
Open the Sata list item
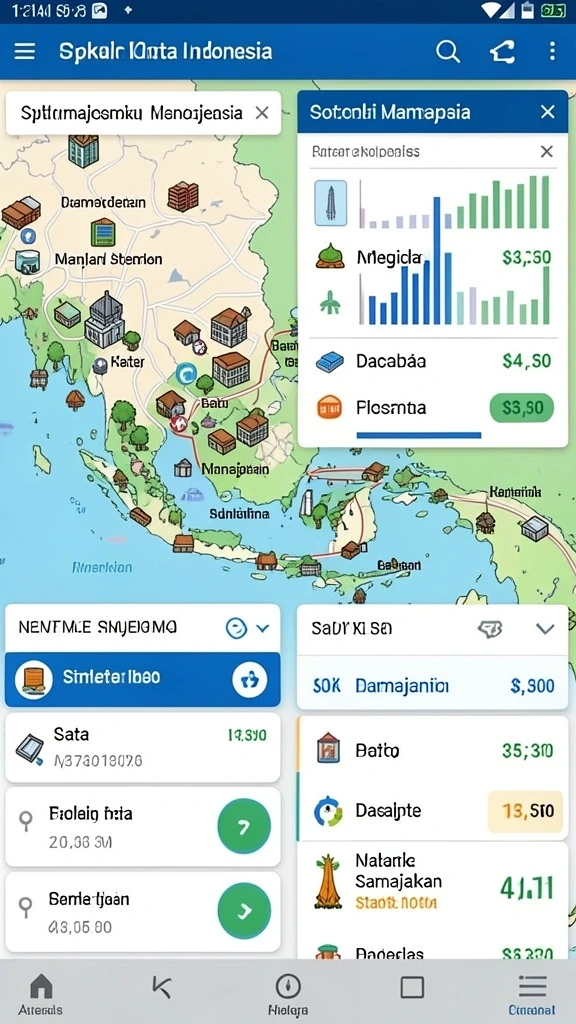pyautogui.click(x=142, y=748)
